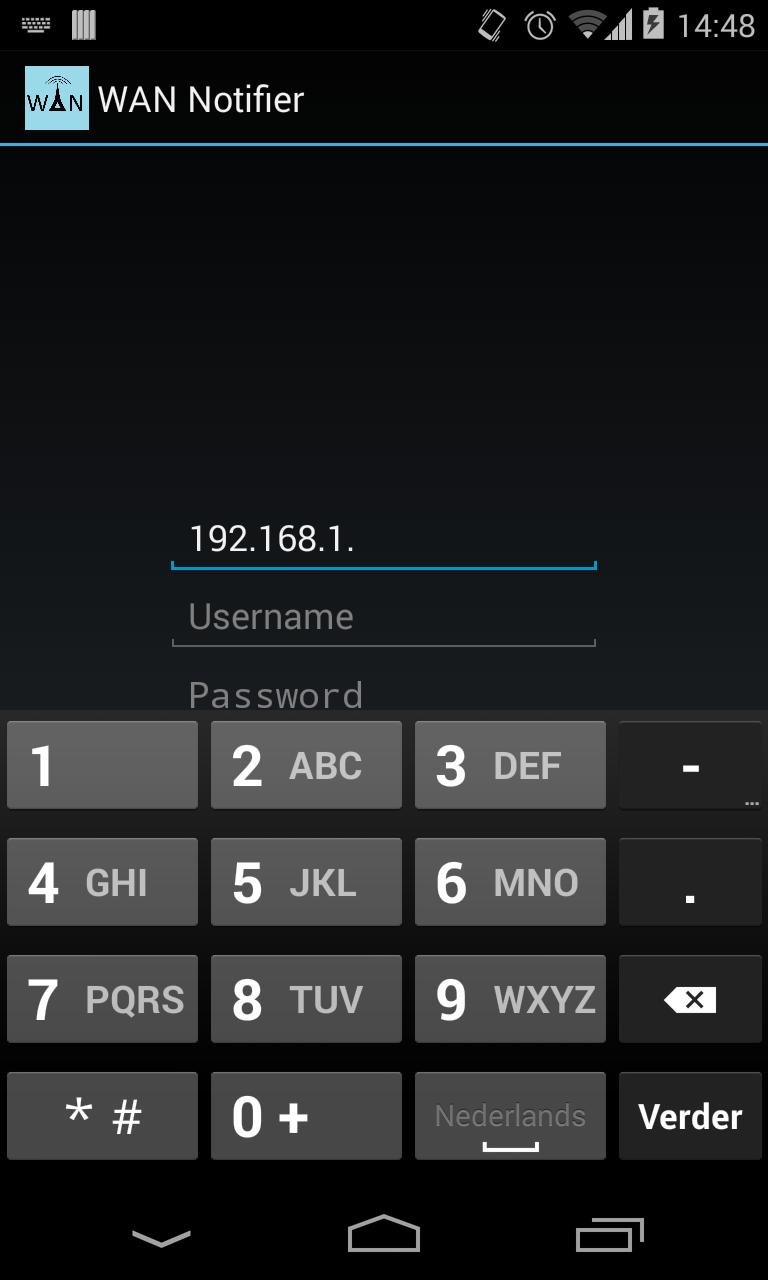
Task: Select the Password field
Action: pos(383,694)
